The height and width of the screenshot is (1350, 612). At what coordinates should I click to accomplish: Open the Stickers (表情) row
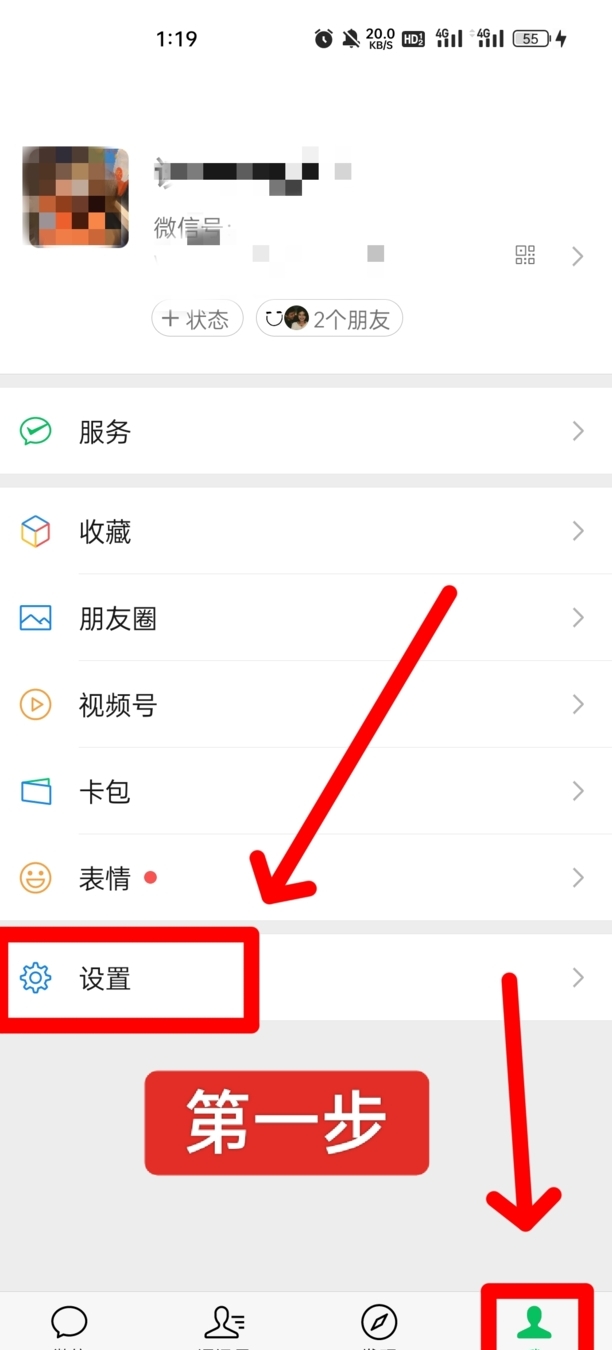[x=306, y=878]
